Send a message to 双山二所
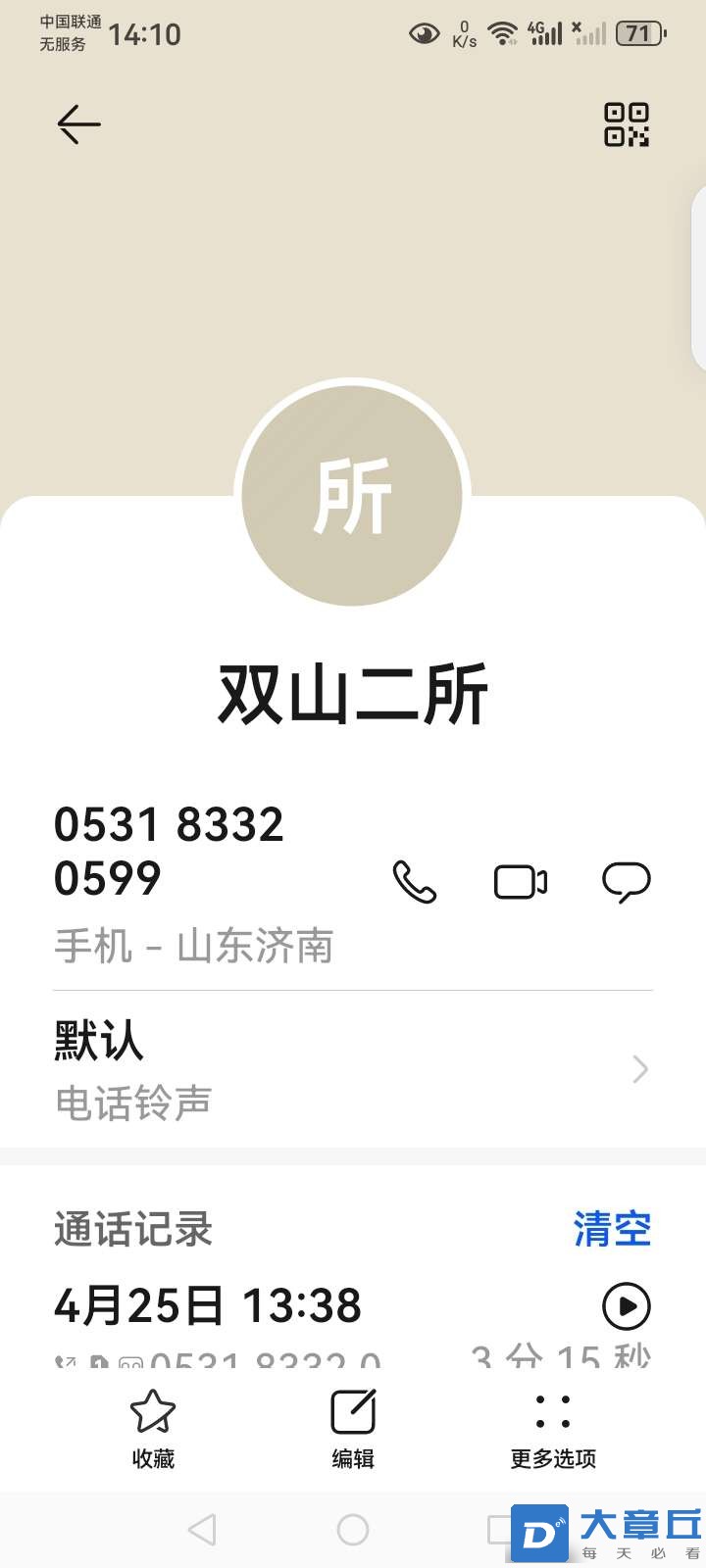The image size is (706, 1568). coord(626,882)
